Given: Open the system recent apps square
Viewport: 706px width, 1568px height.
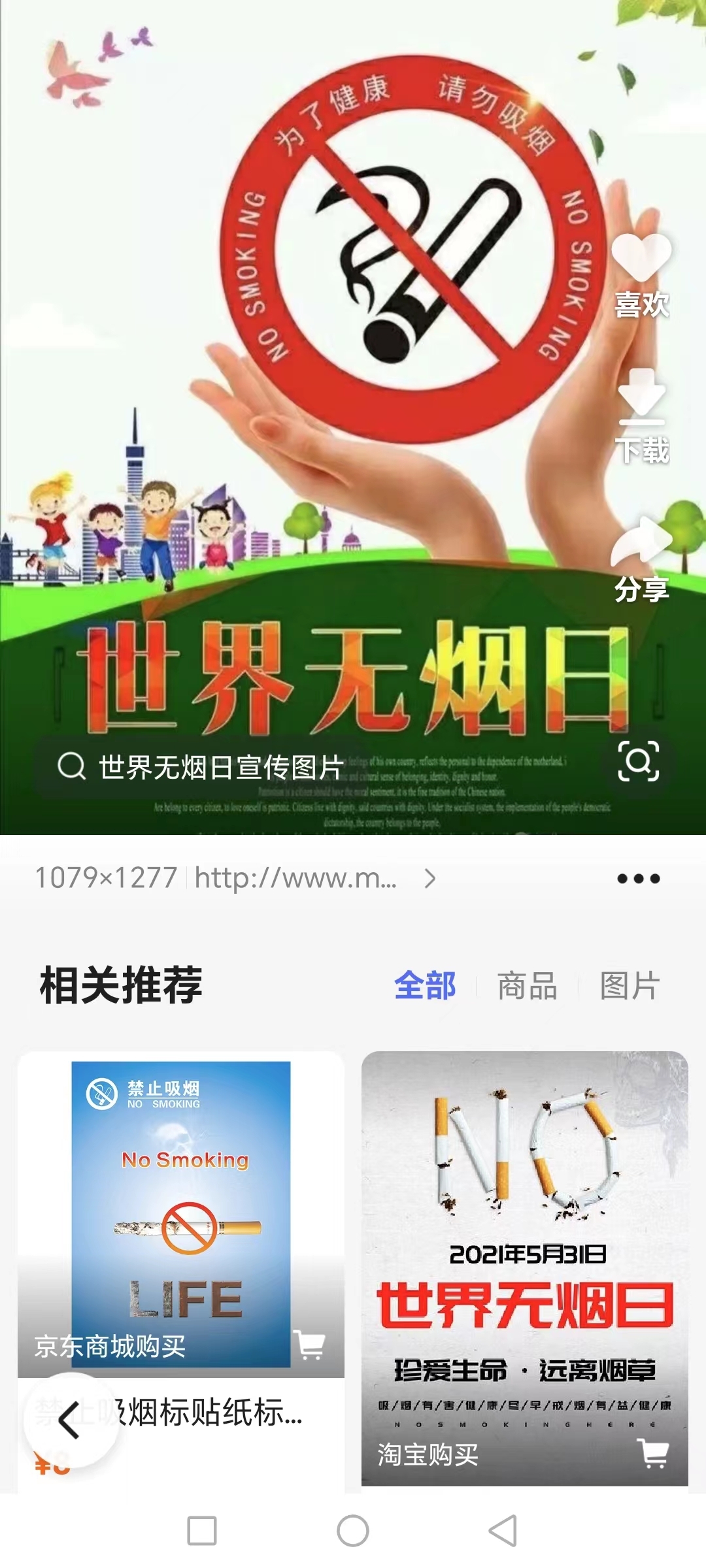Looking at the screenshot, I should coord(202,1531).
